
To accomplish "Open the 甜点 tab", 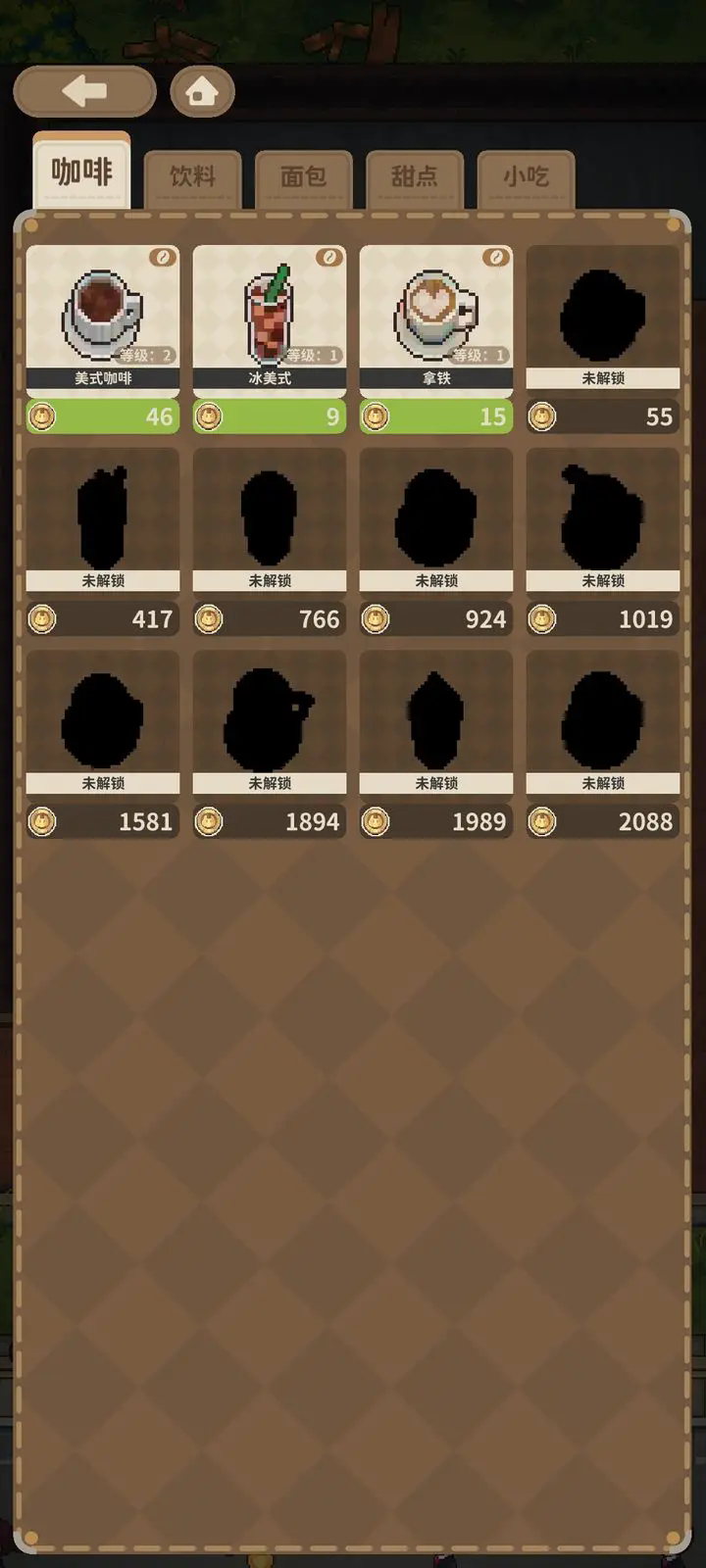I will (x=414, y=177).
